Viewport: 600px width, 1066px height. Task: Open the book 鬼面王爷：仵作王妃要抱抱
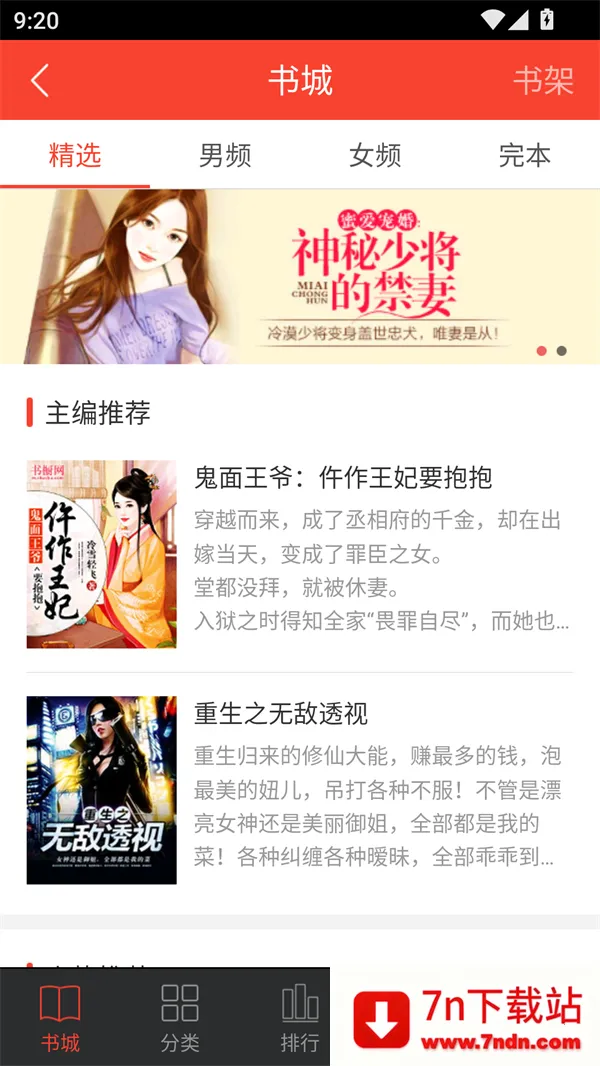342,478
